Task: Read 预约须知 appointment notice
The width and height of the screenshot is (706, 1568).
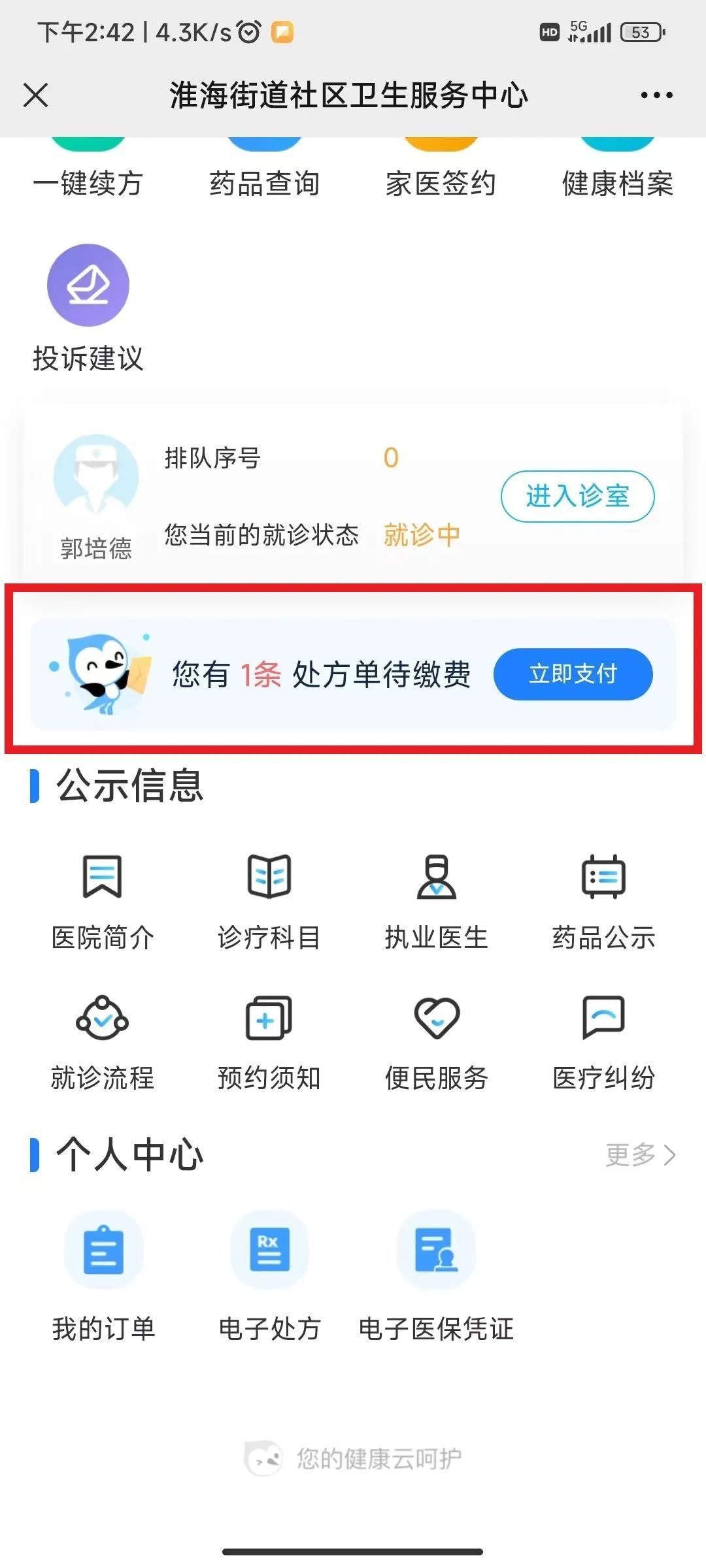Action: (x=269, y=1041)
